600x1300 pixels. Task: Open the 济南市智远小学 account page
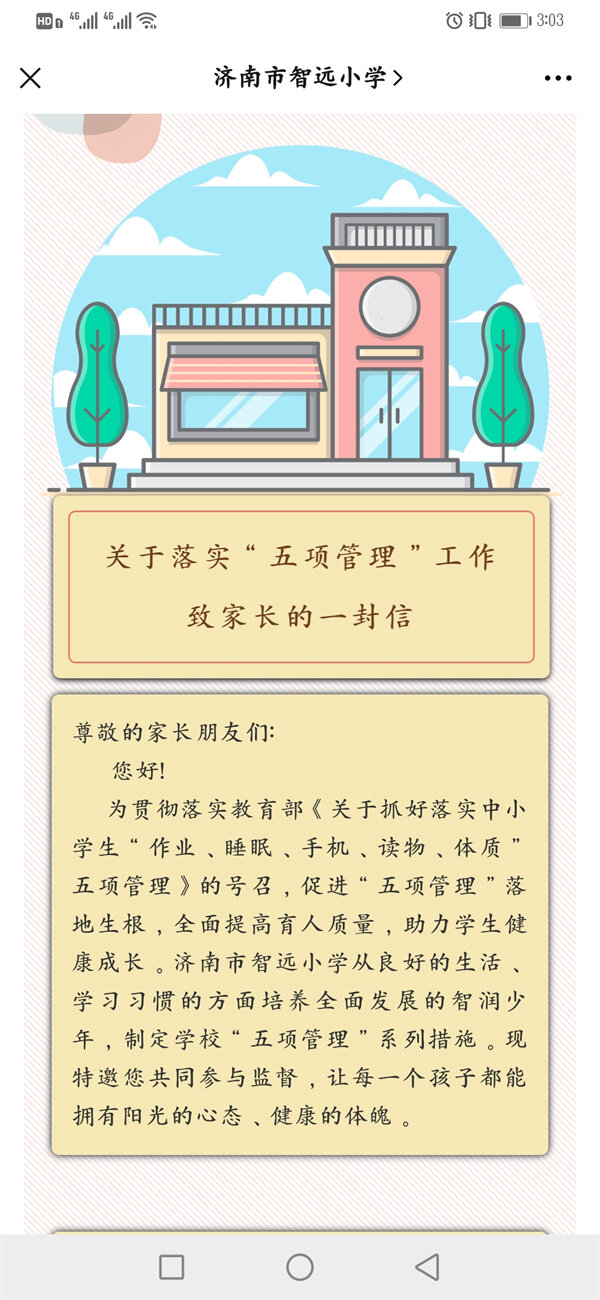pyautogui.click(x=307, y=78)
